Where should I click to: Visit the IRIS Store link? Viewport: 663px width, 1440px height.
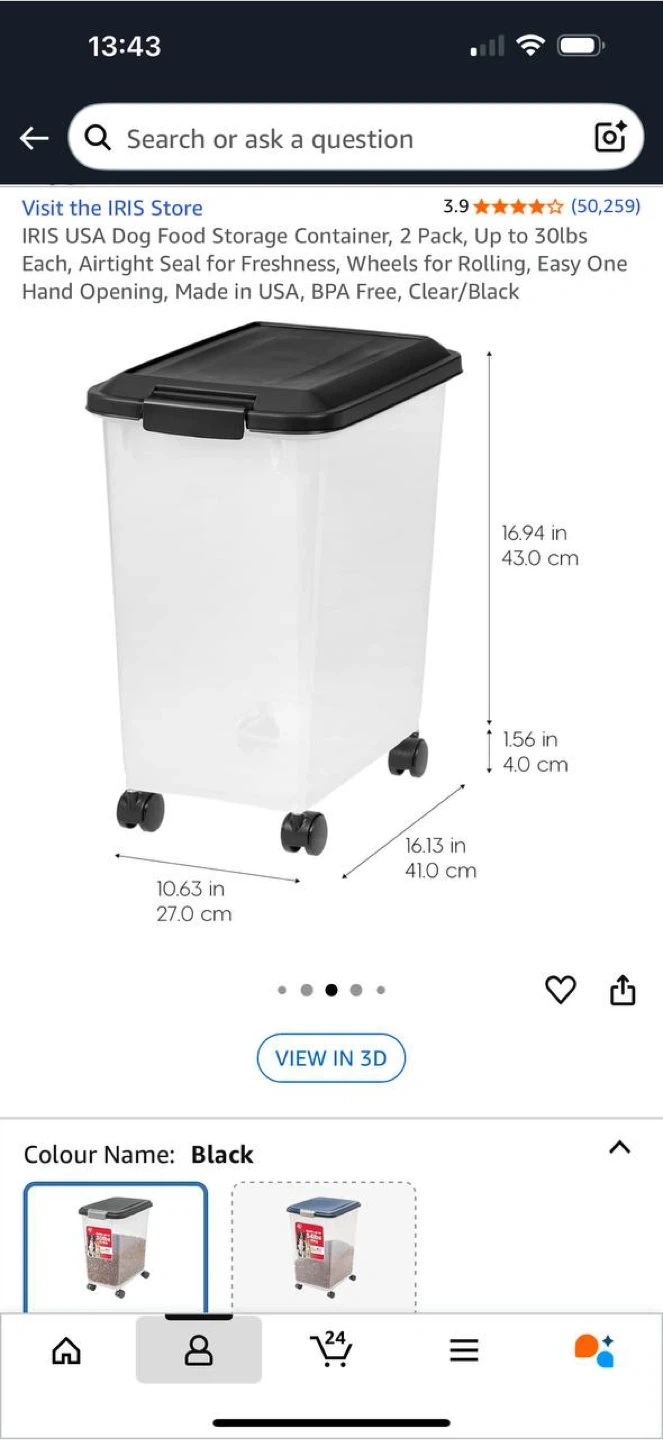click(112, 208)
